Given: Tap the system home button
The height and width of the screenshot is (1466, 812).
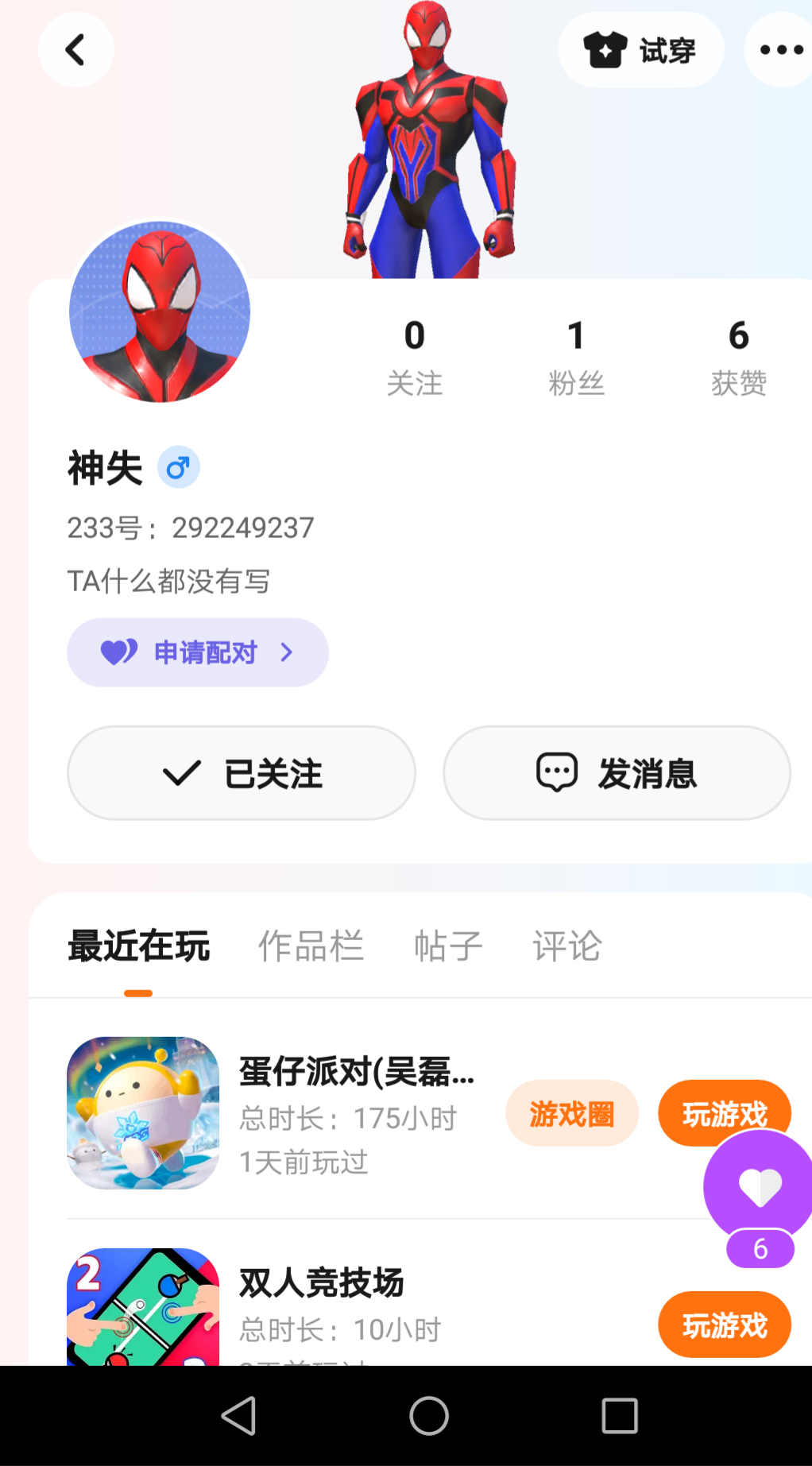Looking at the screenshot, I should (x=429, y=1416).
